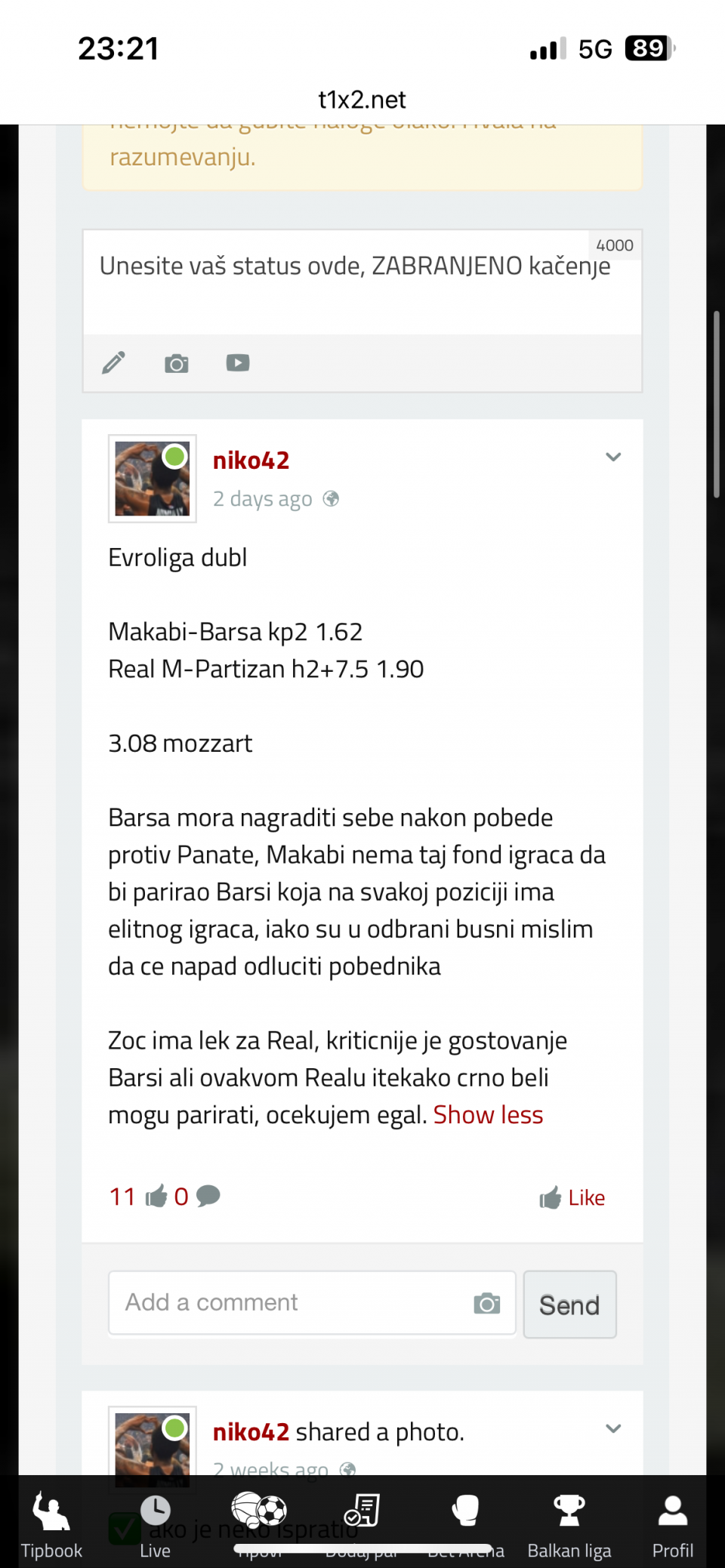Collapse the post with Show less
Screen dimensions: 725x1568
point(488,1115)
